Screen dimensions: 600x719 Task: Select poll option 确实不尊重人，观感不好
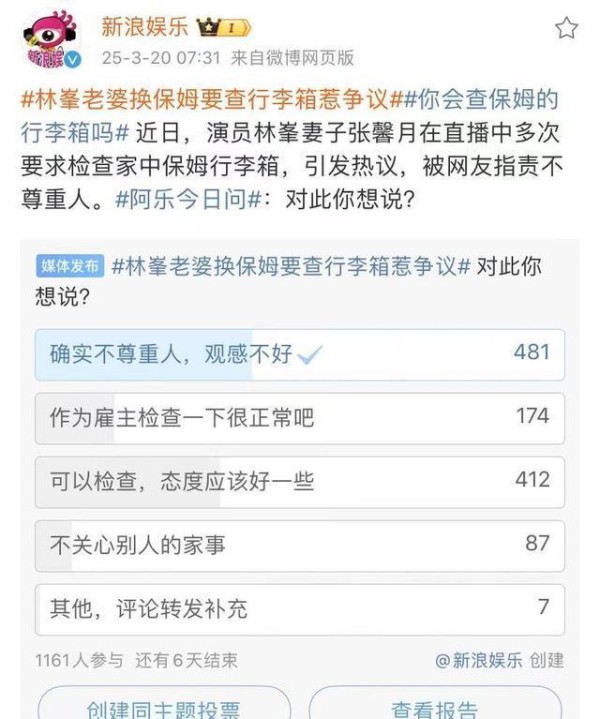[299, 353]
